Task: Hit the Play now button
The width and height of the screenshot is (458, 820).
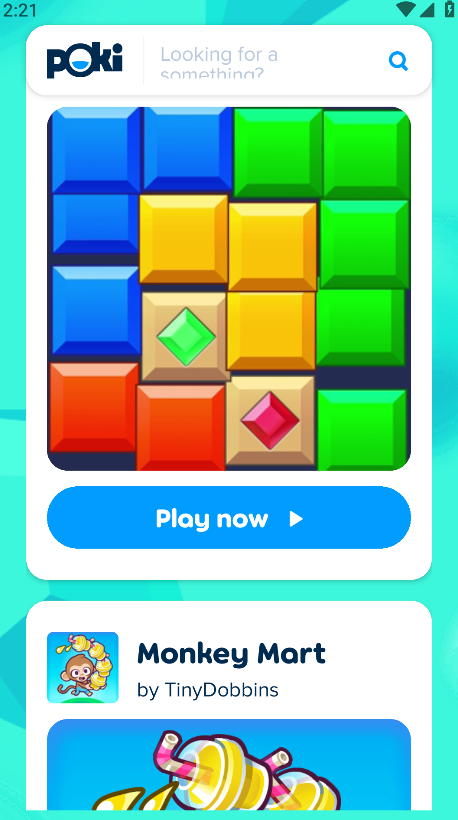Action: [x=229, y=518]
